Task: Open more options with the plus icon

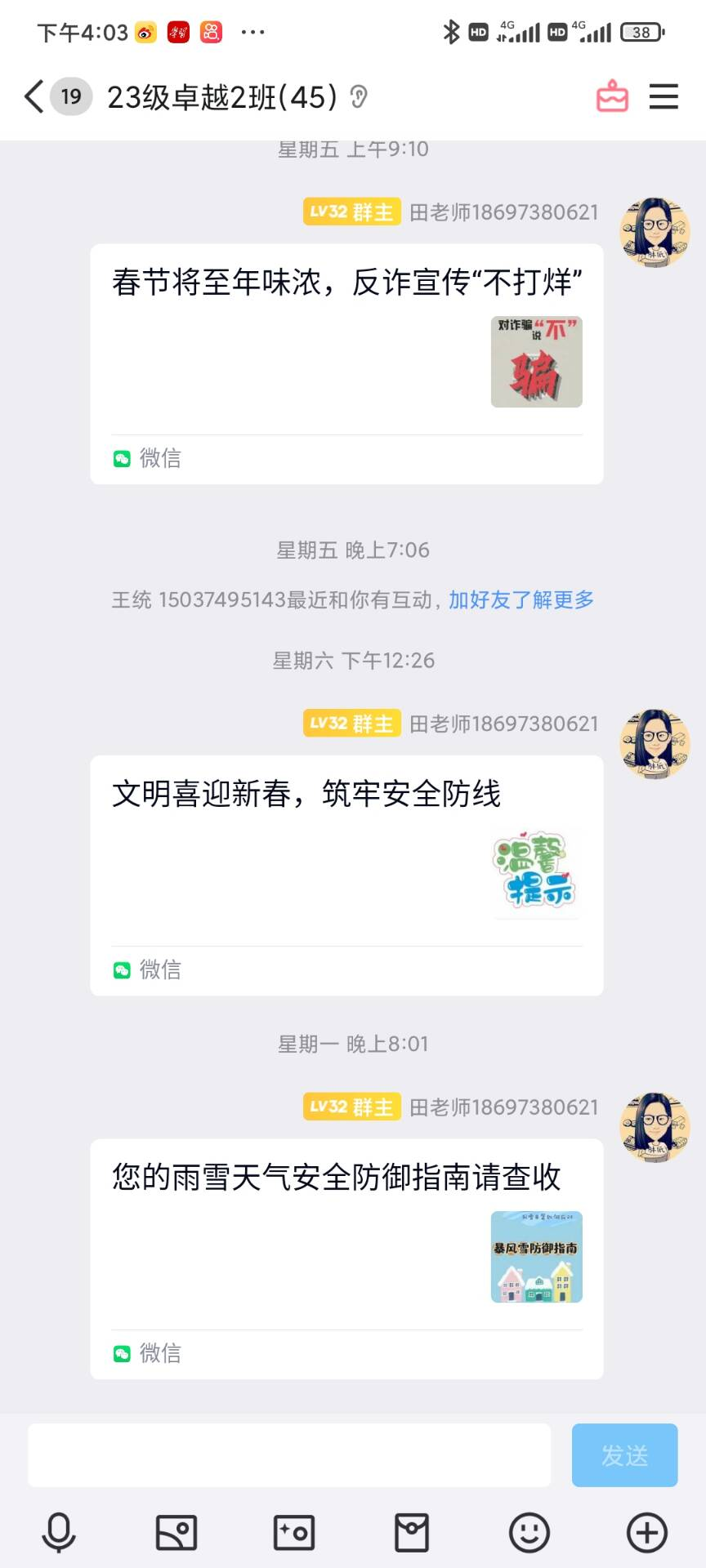Action: 646,1532
